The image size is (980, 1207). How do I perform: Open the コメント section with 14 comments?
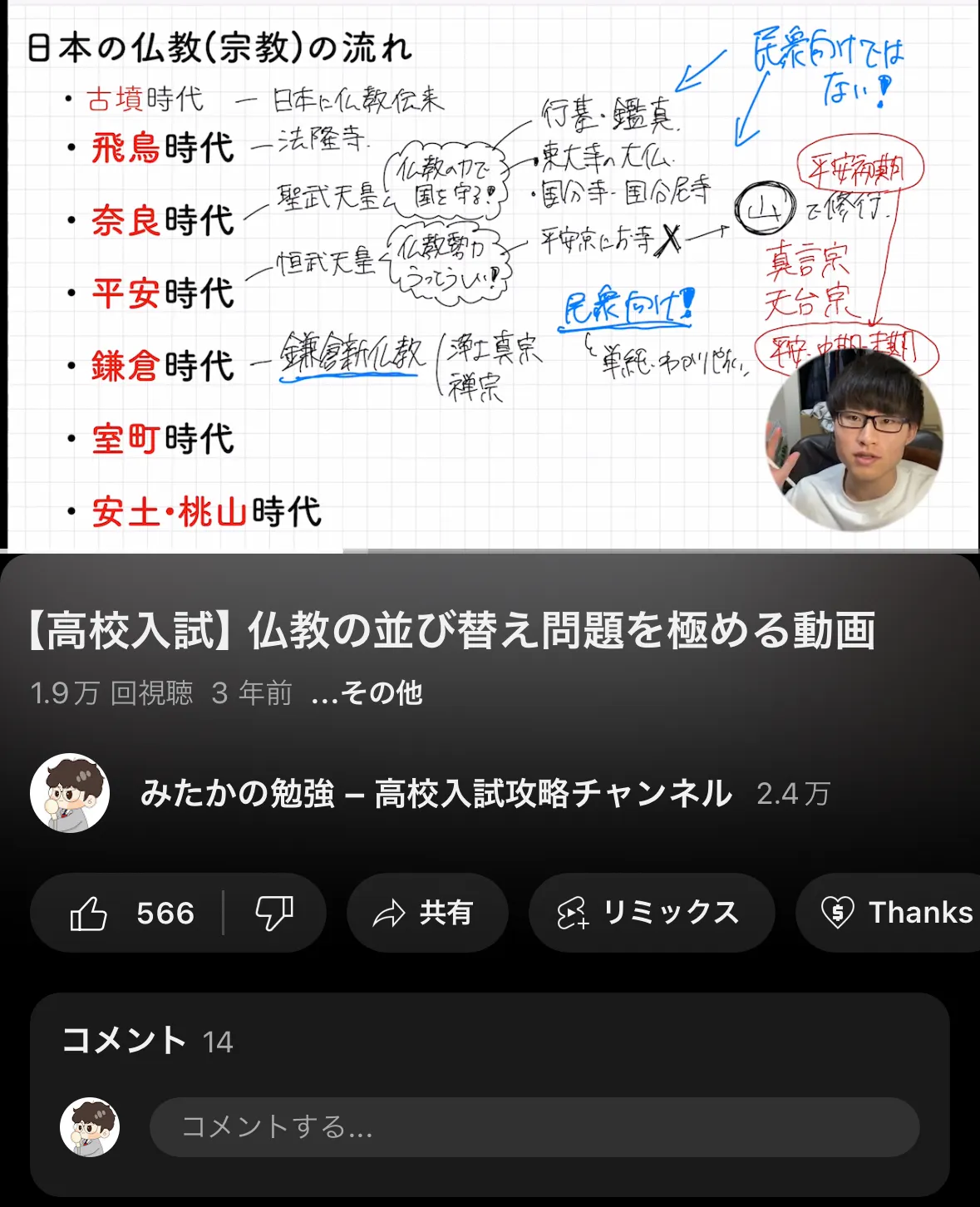148,1041
